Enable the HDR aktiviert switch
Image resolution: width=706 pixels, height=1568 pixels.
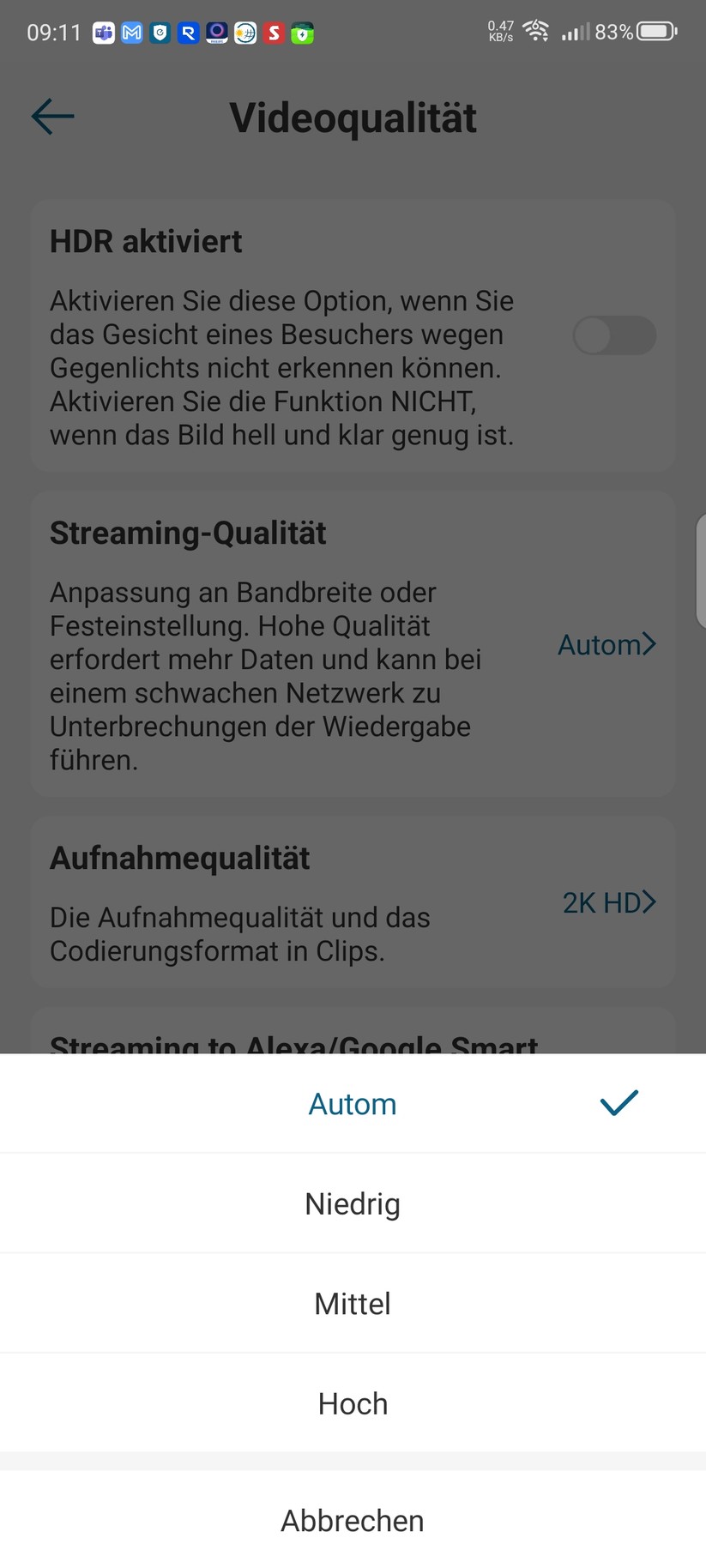[x=614, y=335]
